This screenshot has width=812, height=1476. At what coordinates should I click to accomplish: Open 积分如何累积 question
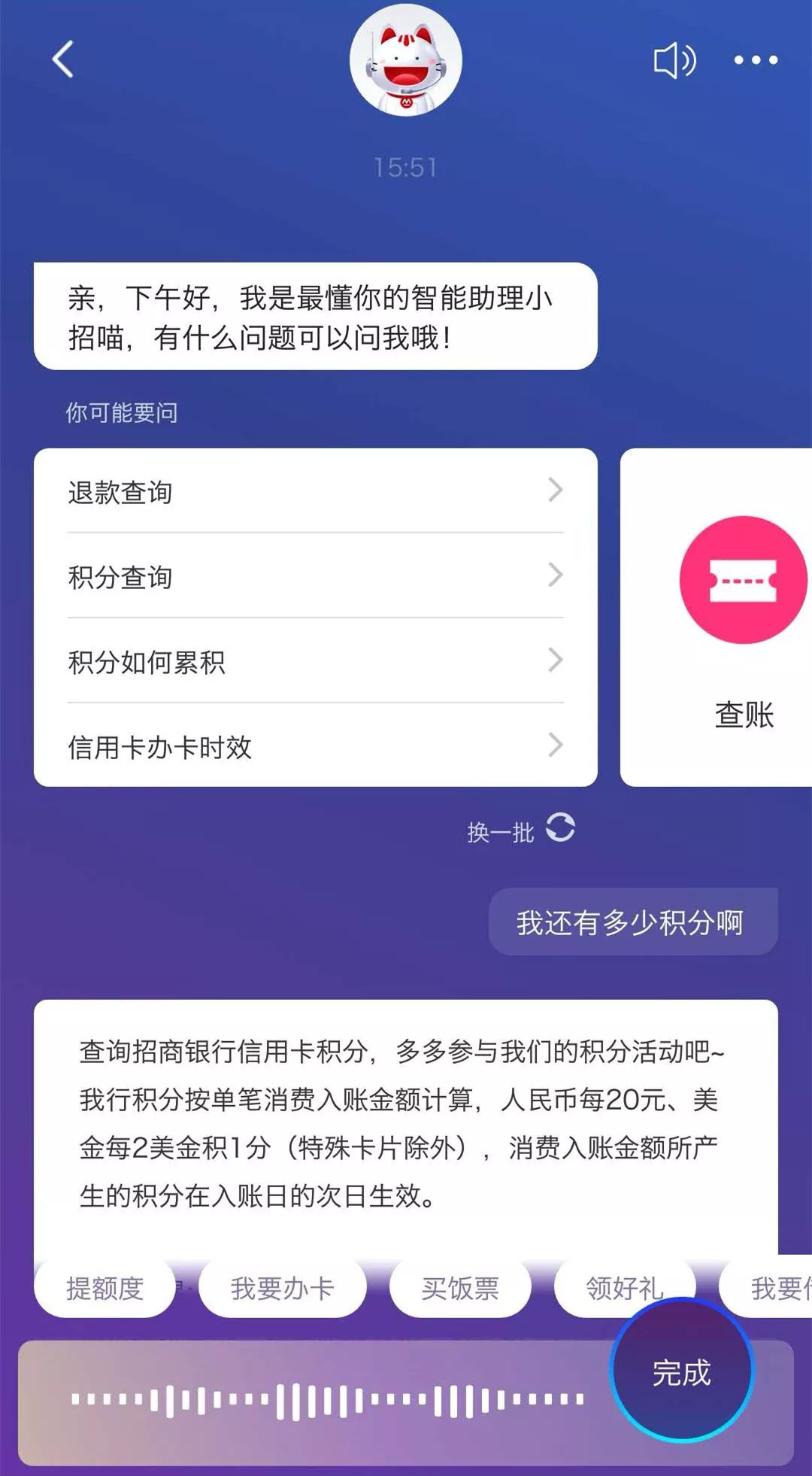tap(315, 662)
